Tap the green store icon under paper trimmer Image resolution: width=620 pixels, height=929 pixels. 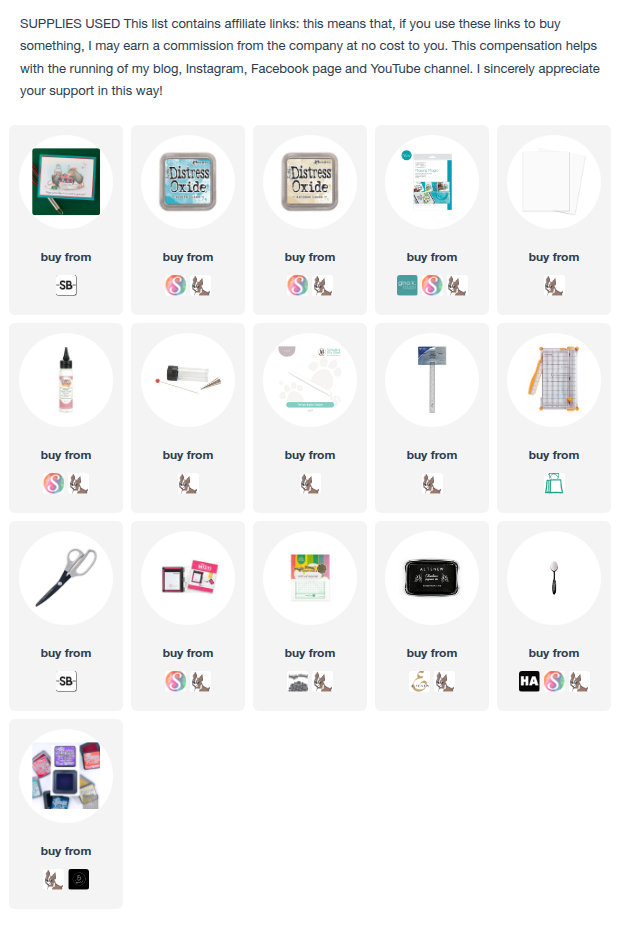point(554,484)
